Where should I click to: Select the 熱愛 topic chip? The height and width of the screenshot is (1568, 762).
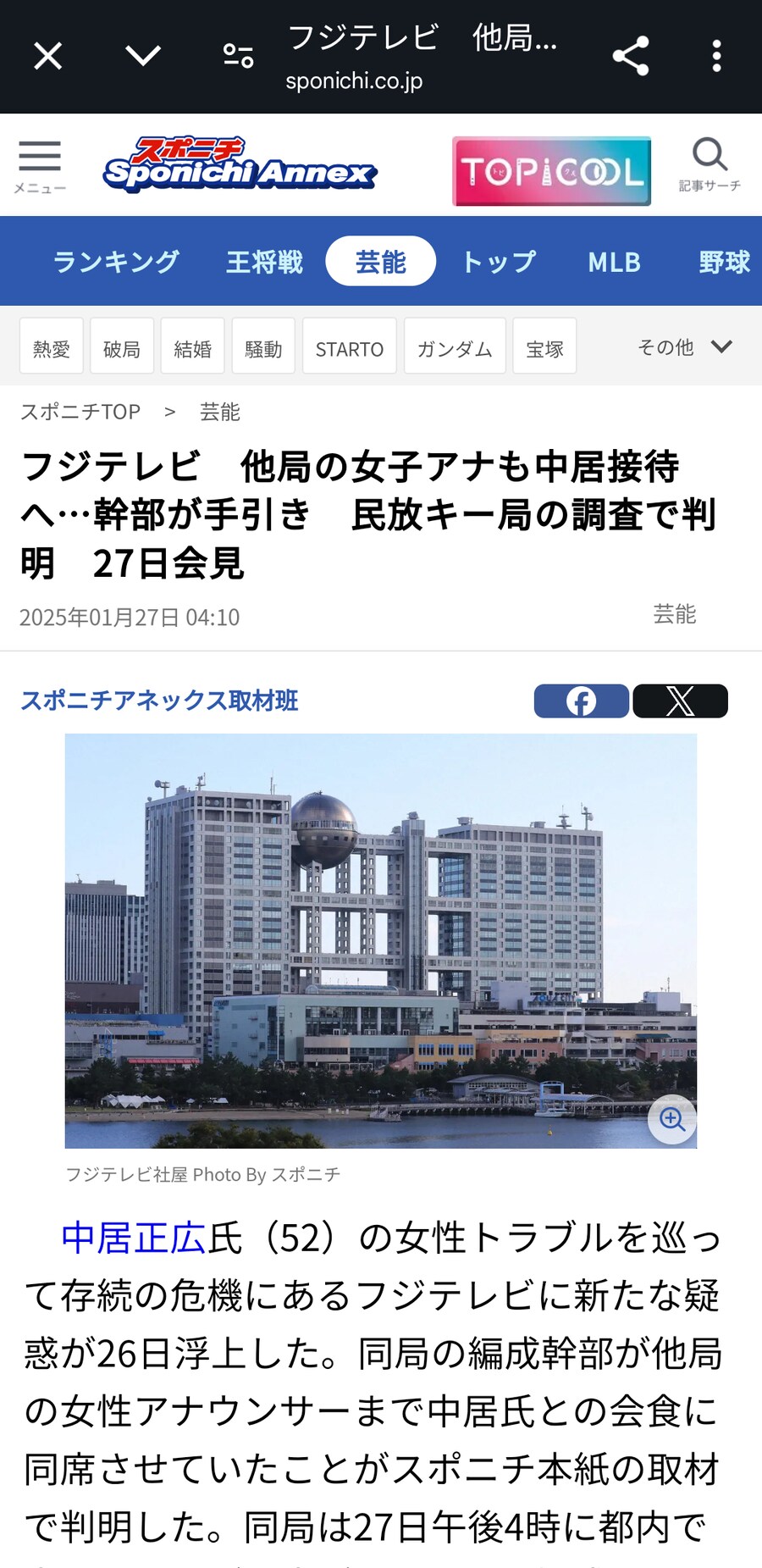tap(52, 348)
